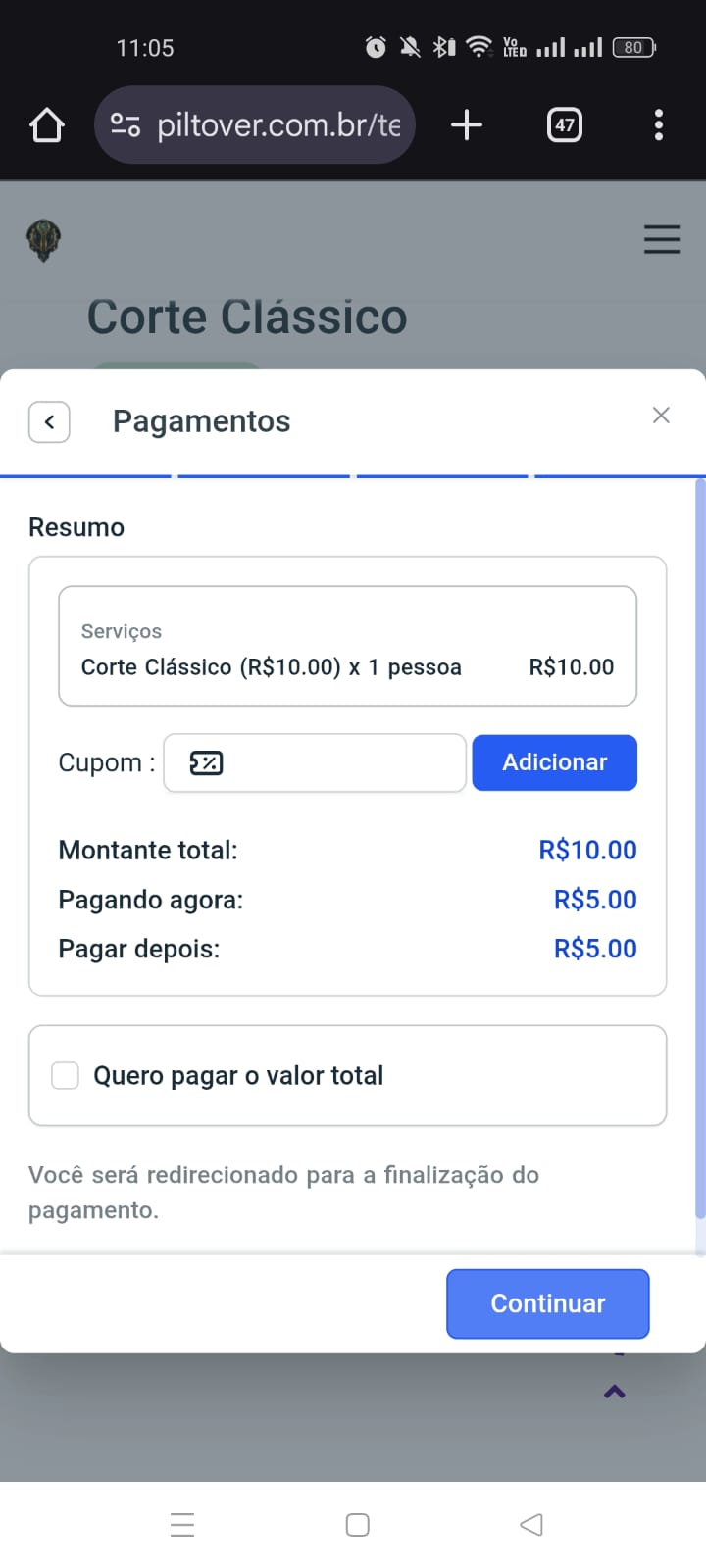Tap Continuar to proceed to payment
706x1568 pixels.
click(x=547, y=1303)
